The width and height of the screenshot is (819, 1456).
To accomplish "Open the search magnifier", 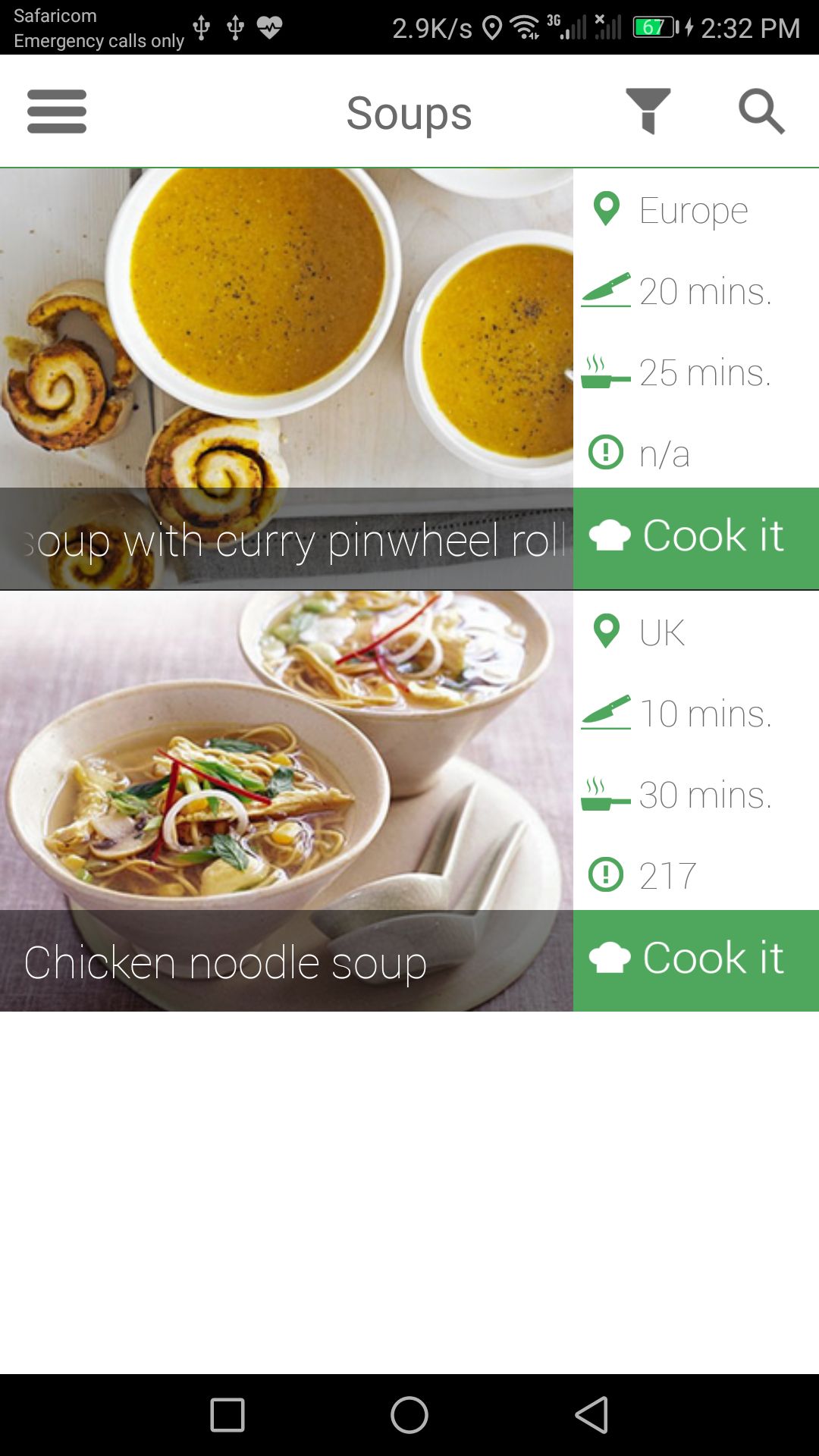I will pyautogui.click(x=761, y=111).
